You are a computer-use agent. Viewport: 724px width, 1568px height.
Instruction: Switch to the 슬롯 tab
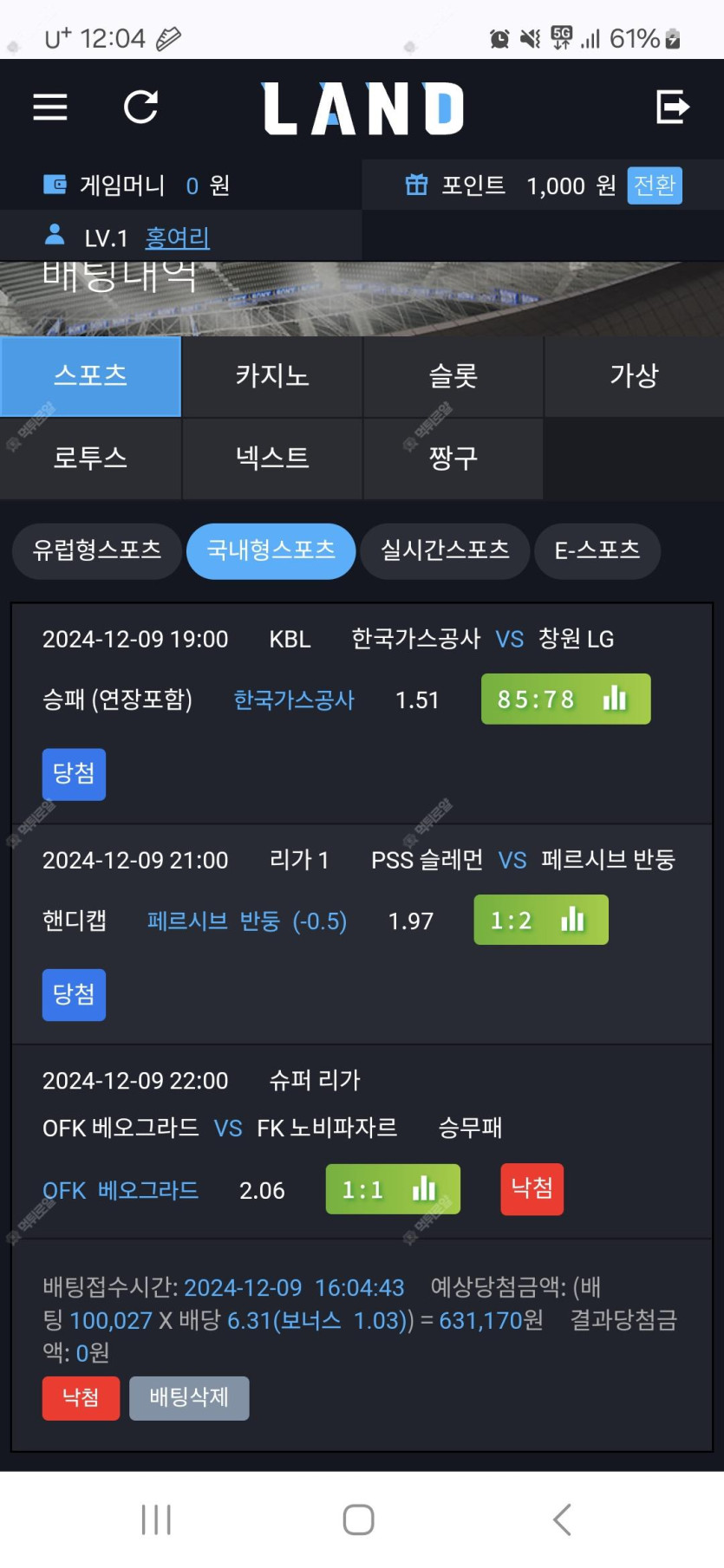click(x=453, y=376)
